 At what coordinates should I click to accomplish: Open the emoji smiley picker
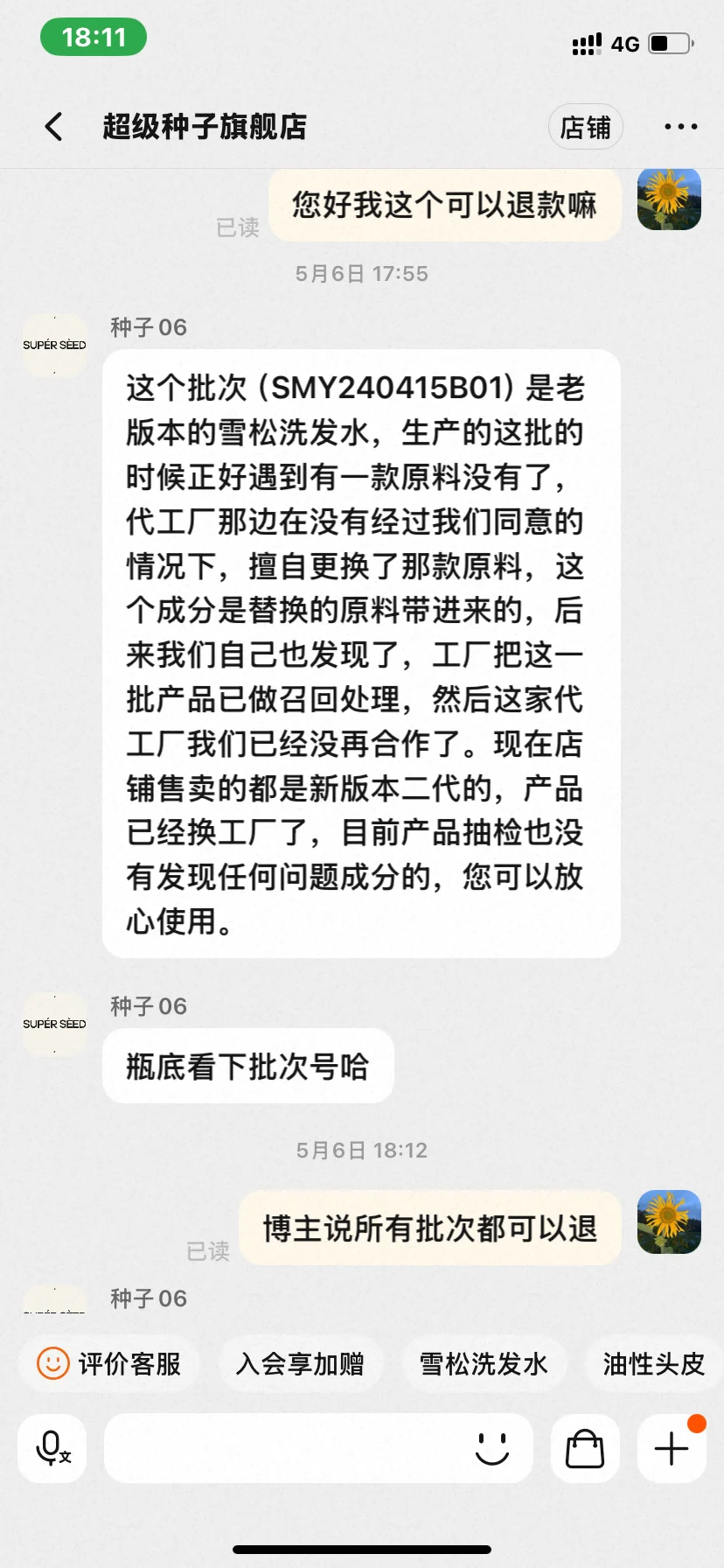(x=492, y=1448)
